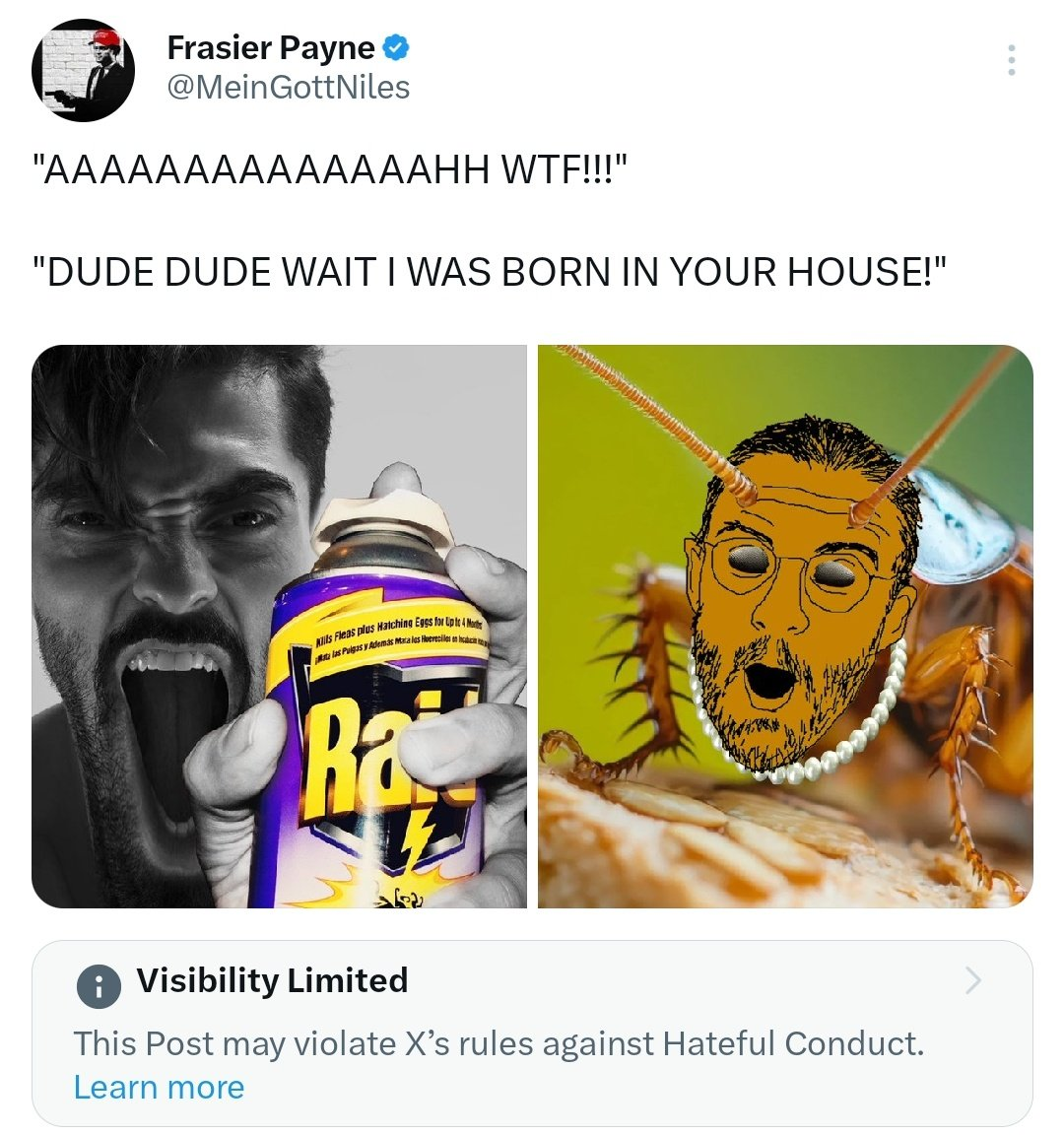Open Frasier Payne's profile picture
The image size is (1064, 1135).
point(83,71)
